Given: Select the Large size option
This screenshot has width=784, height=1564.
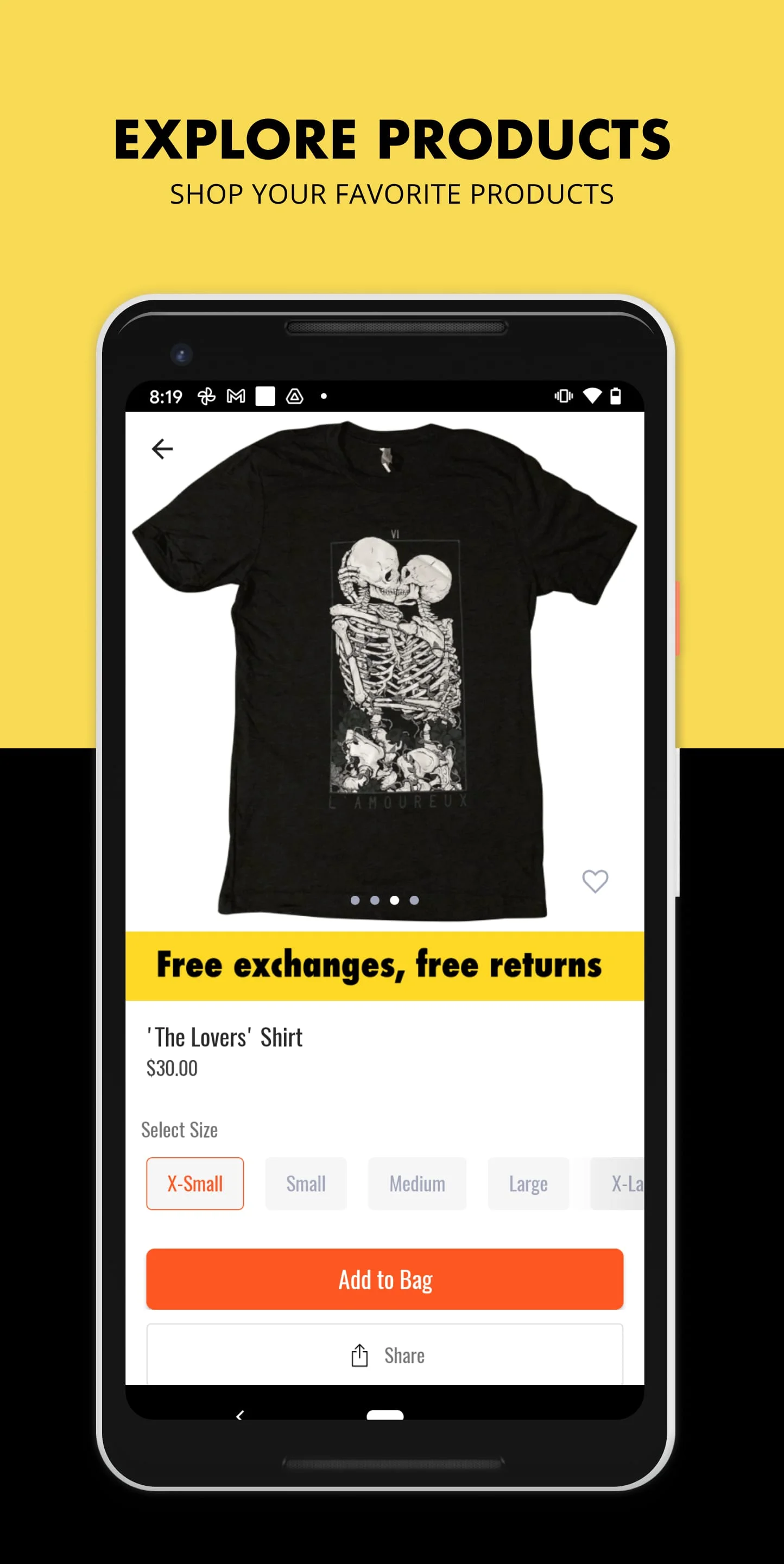Looking at the screenshot, I should 528,1183.
